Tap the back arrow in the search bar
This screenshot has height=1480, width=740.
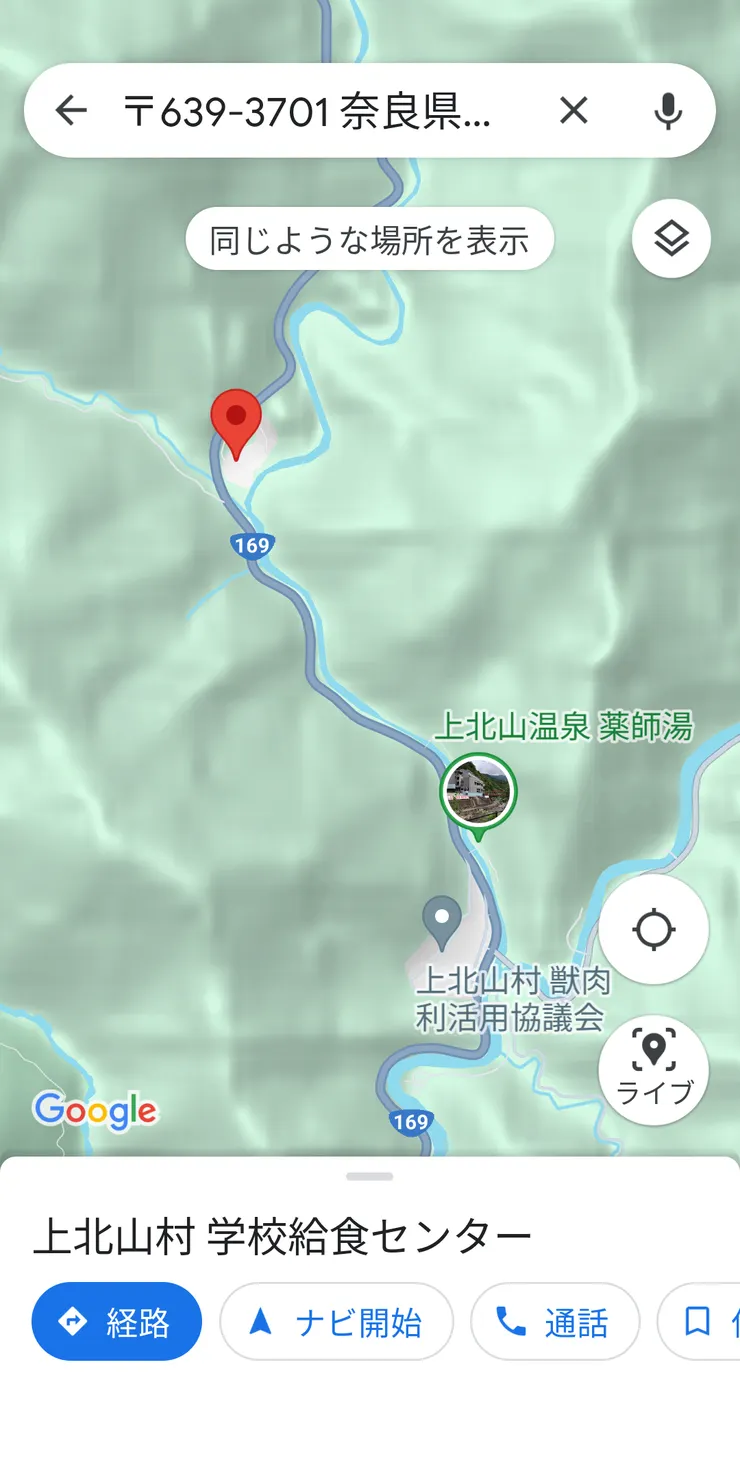[x=70, y=110]
